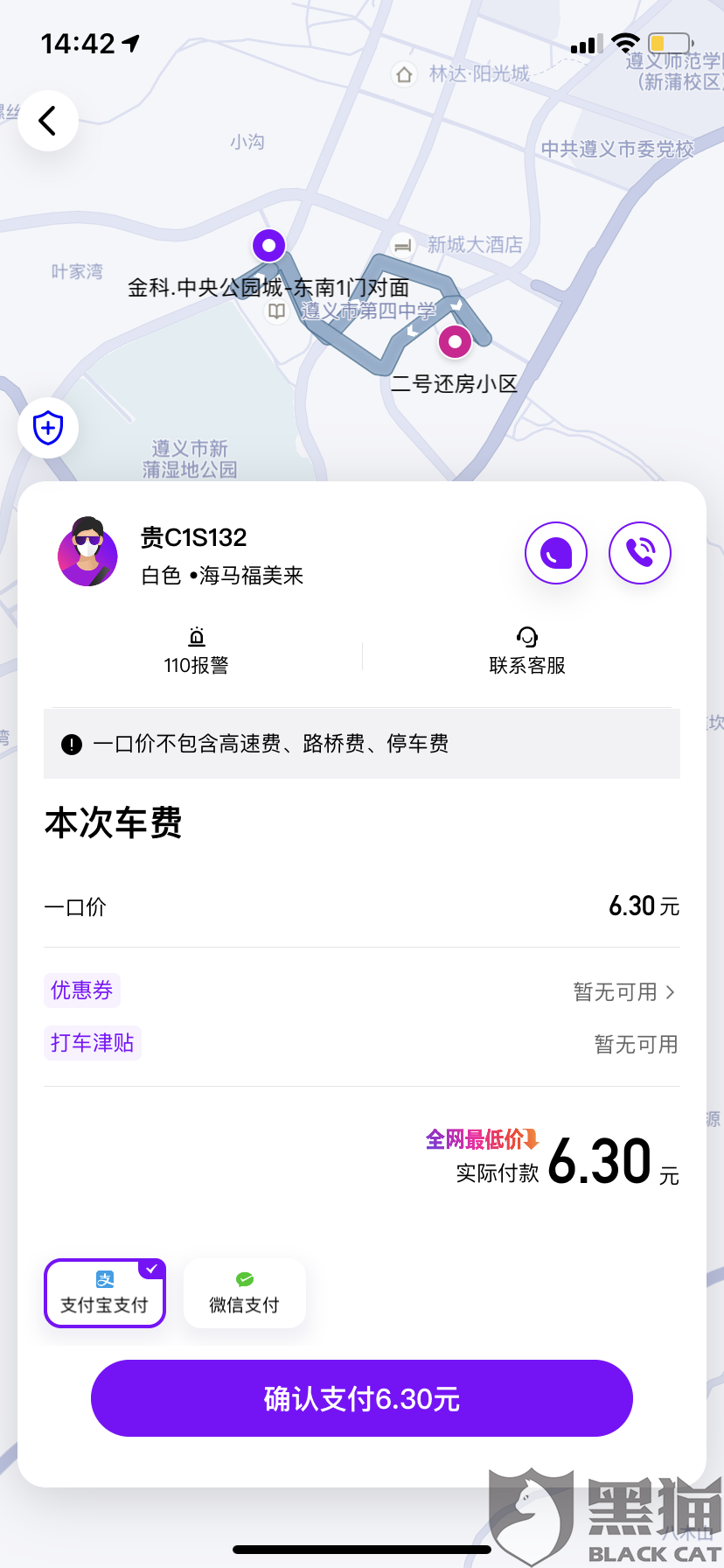Screen dimensions: 724x1568
Task: Go back using the arrow button
Action: point(48,121)
